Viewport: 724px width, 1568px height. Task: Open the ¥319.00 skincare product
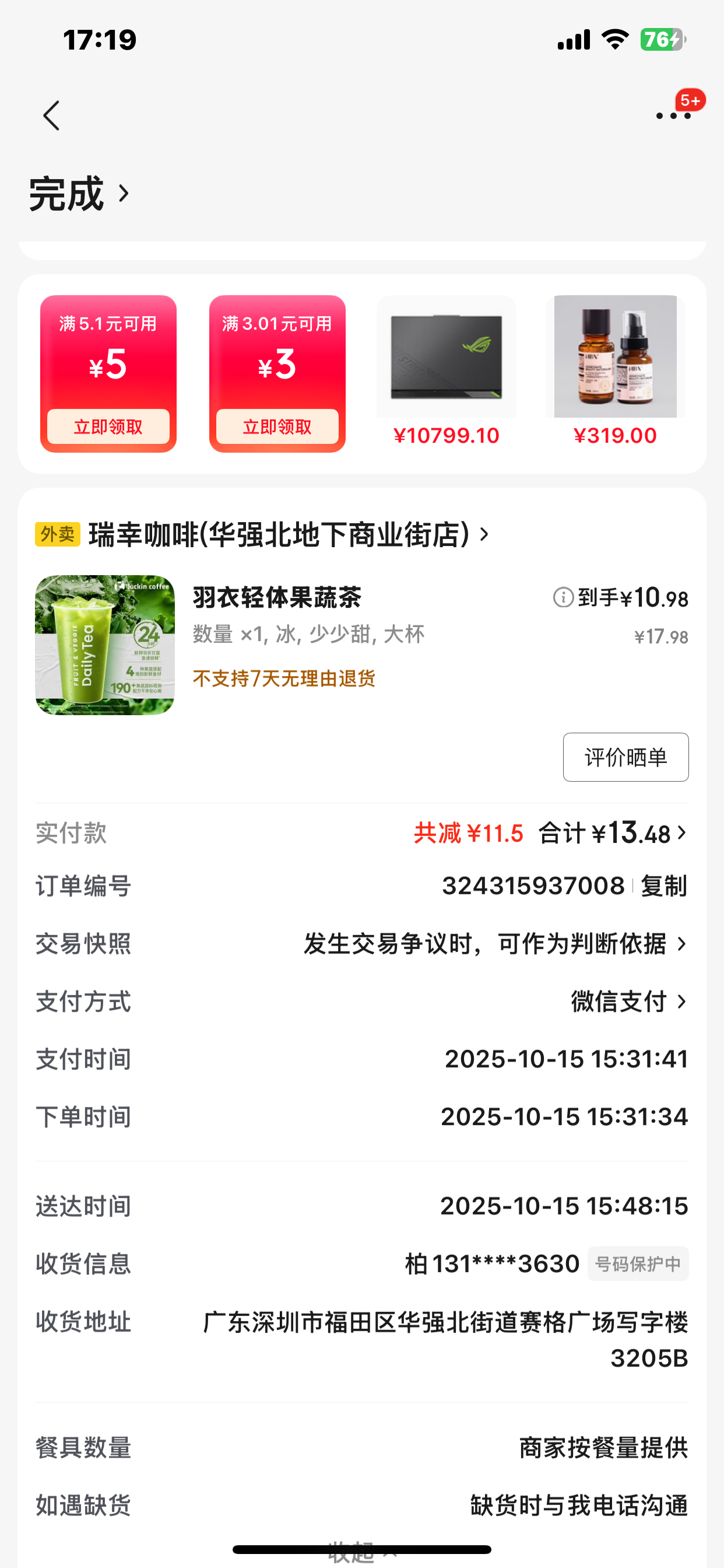[x=615, y=373]
